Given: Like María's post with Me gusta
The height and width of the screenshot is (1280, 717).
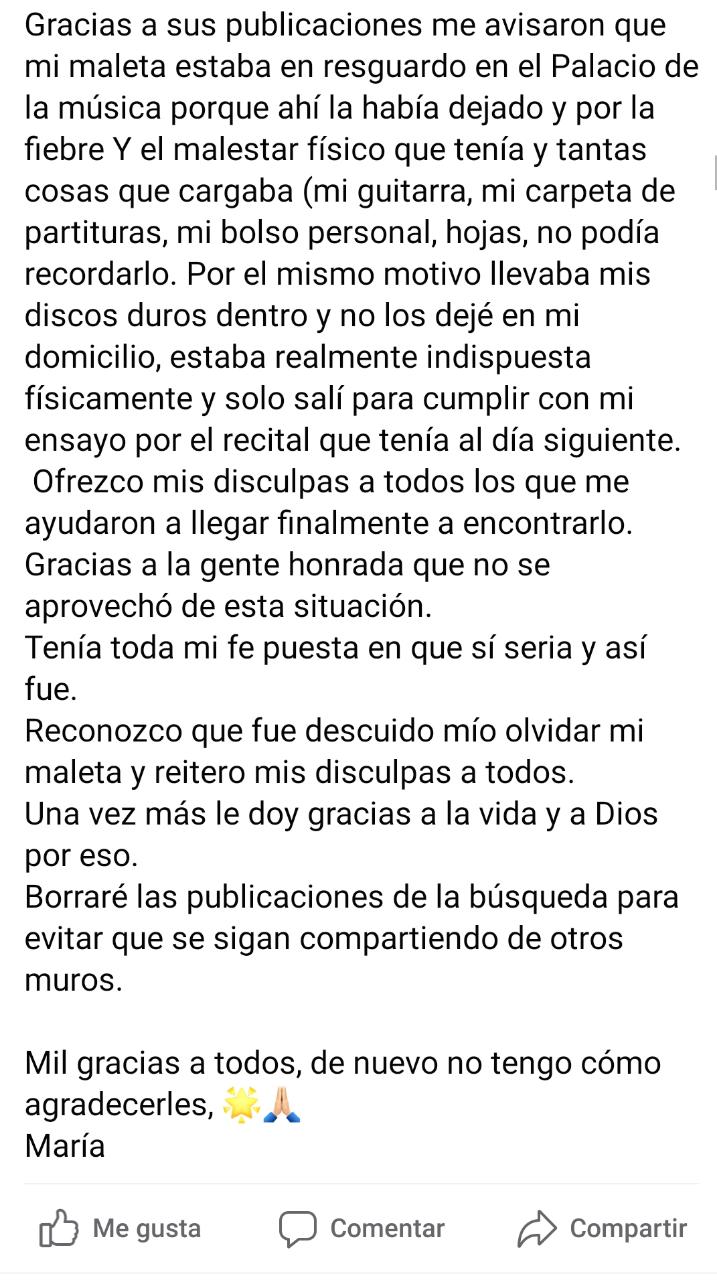Looking at the screenshot, I should [120, 1228].
